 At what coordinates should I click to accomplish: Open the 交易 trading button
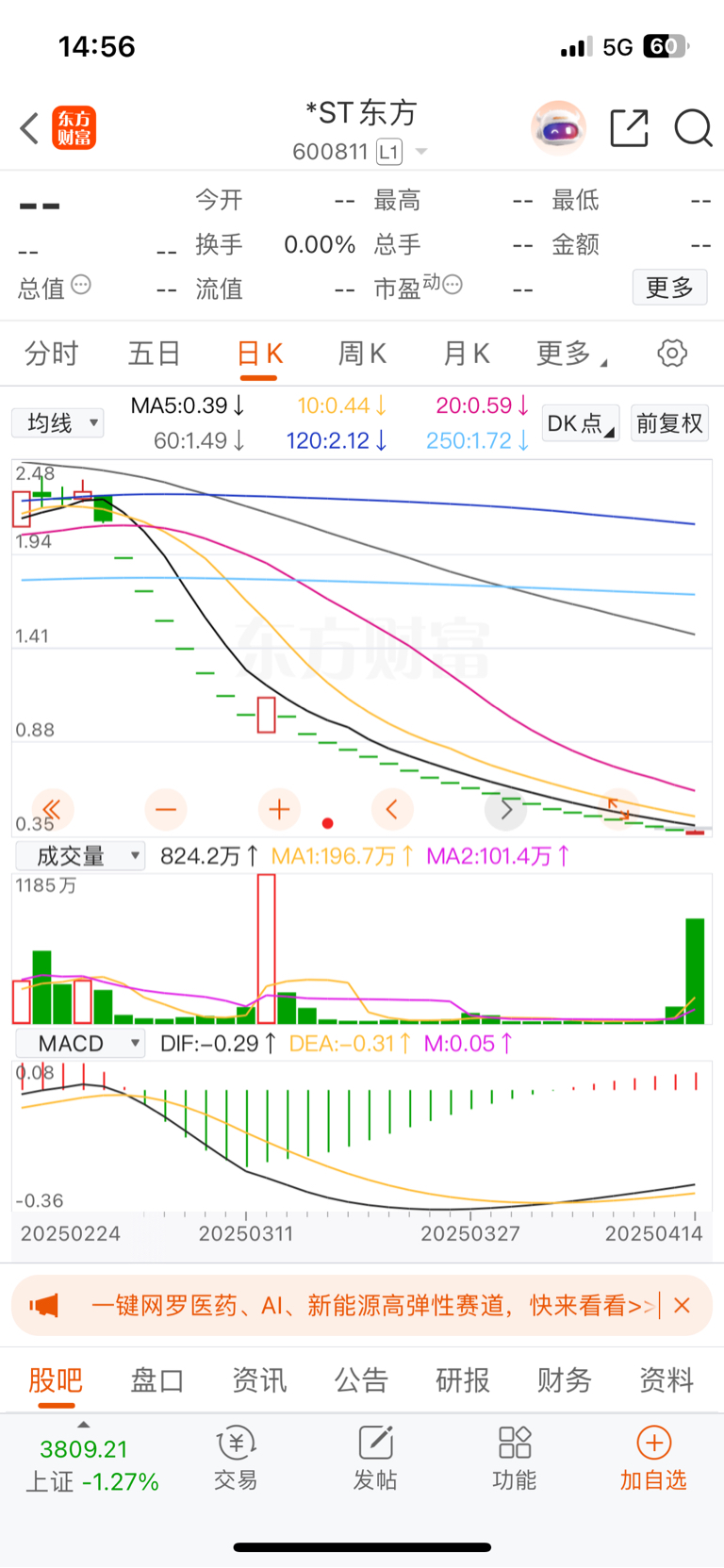[236, 1458]
